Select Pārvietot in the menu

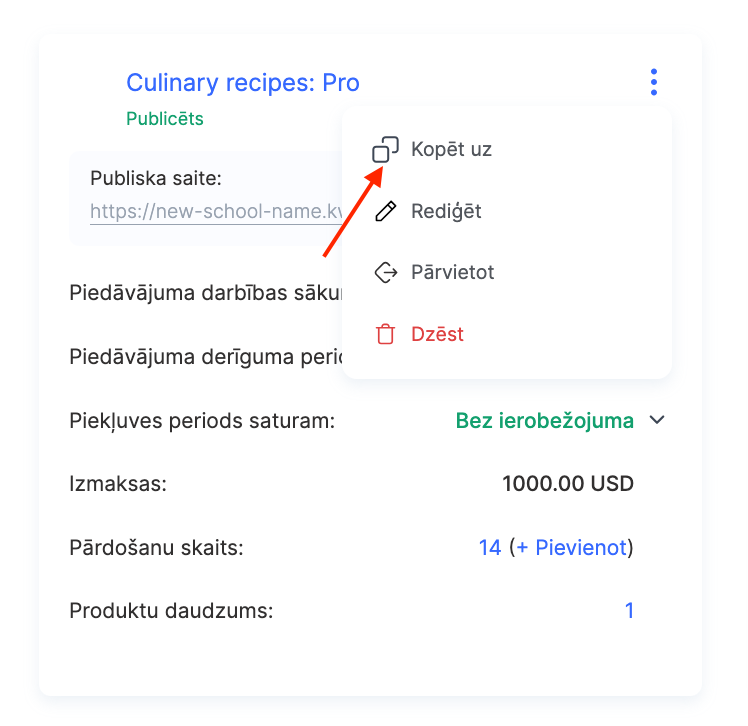[452, 273]
